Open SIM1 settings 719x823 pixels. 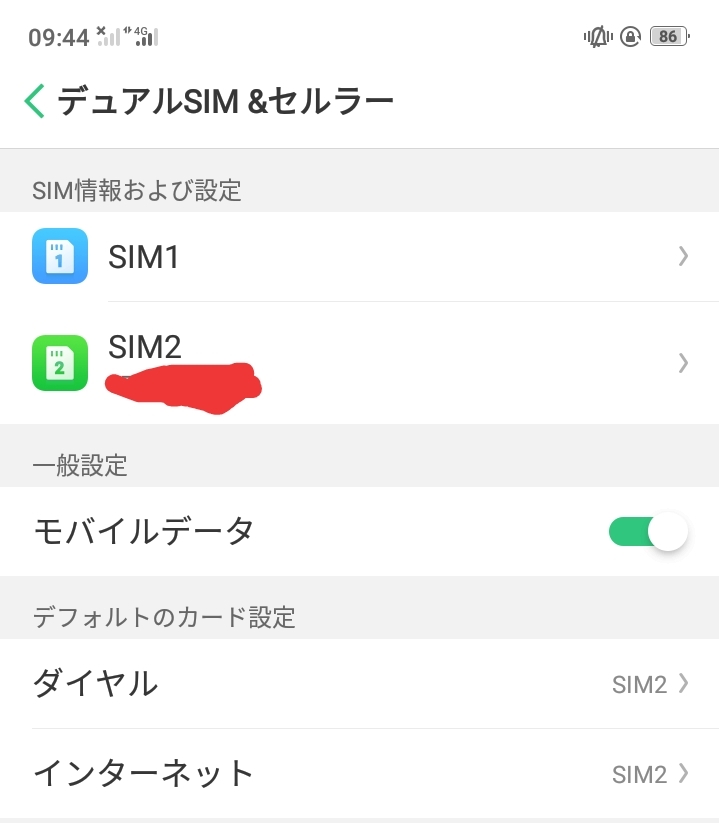point(360,257)
